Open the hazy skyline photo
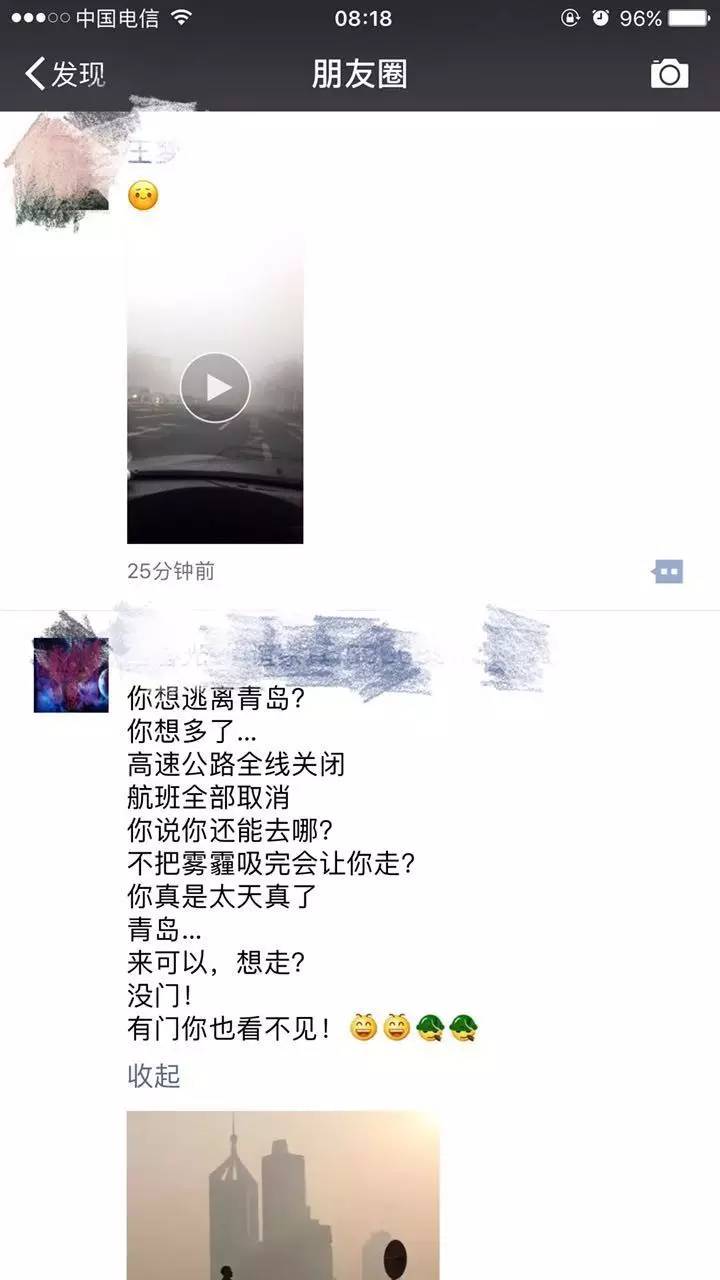The image size is (720, 1280). pos(282,1195)
